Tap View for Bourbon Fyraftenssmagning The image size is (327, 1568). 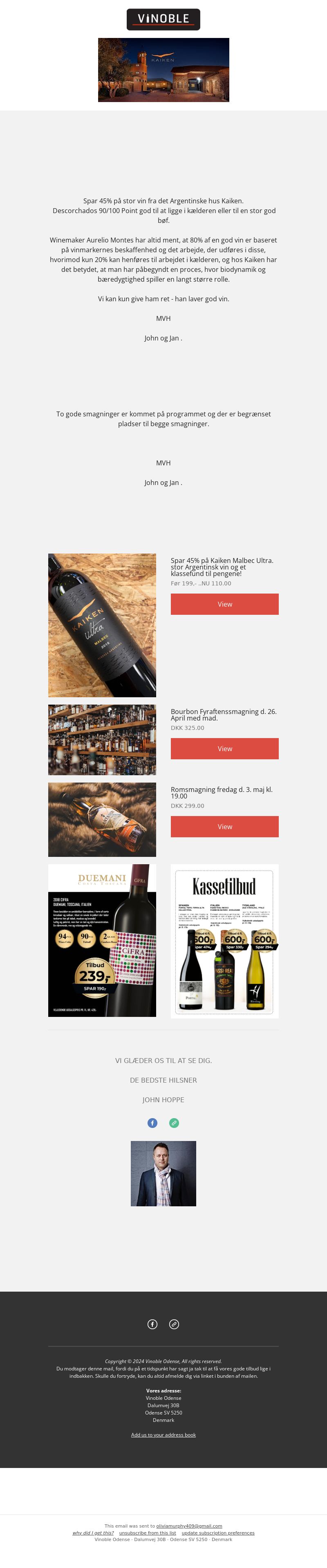tap(224, 748)
